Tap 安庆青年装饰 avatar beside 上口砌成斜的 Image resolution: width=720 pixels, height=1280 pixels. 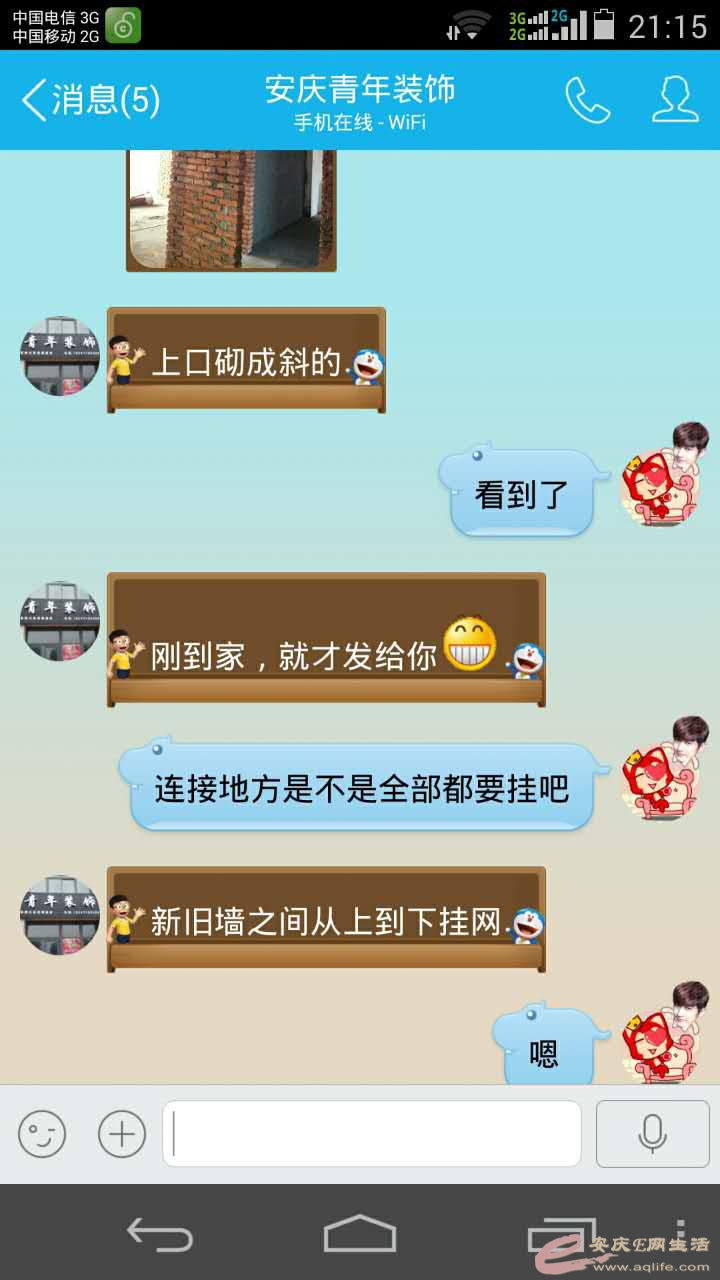point(61,356)
